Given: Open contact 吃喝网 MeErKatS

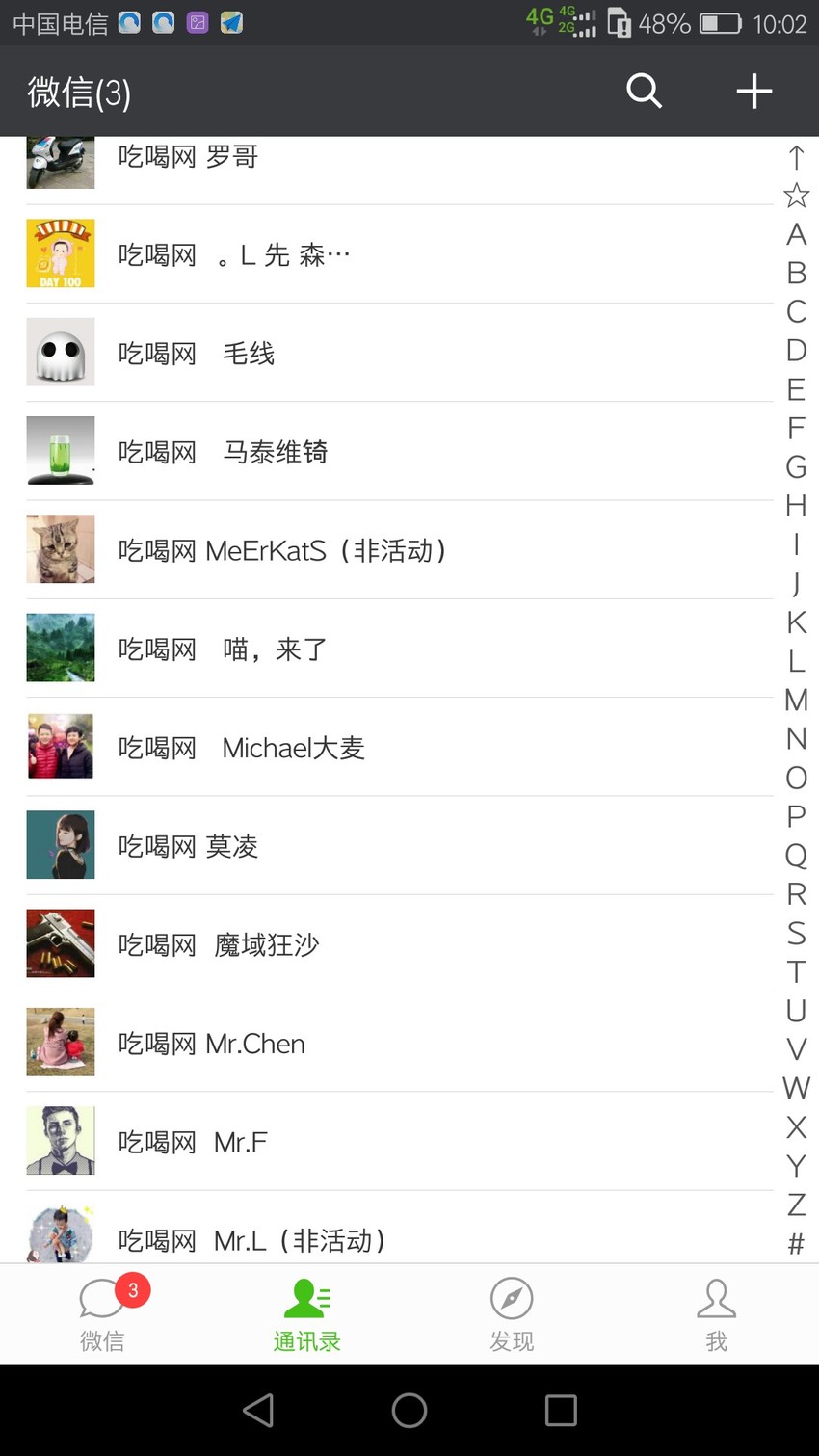Looking at the screenshot, I should pyautogui.click(x=399, y=550).
